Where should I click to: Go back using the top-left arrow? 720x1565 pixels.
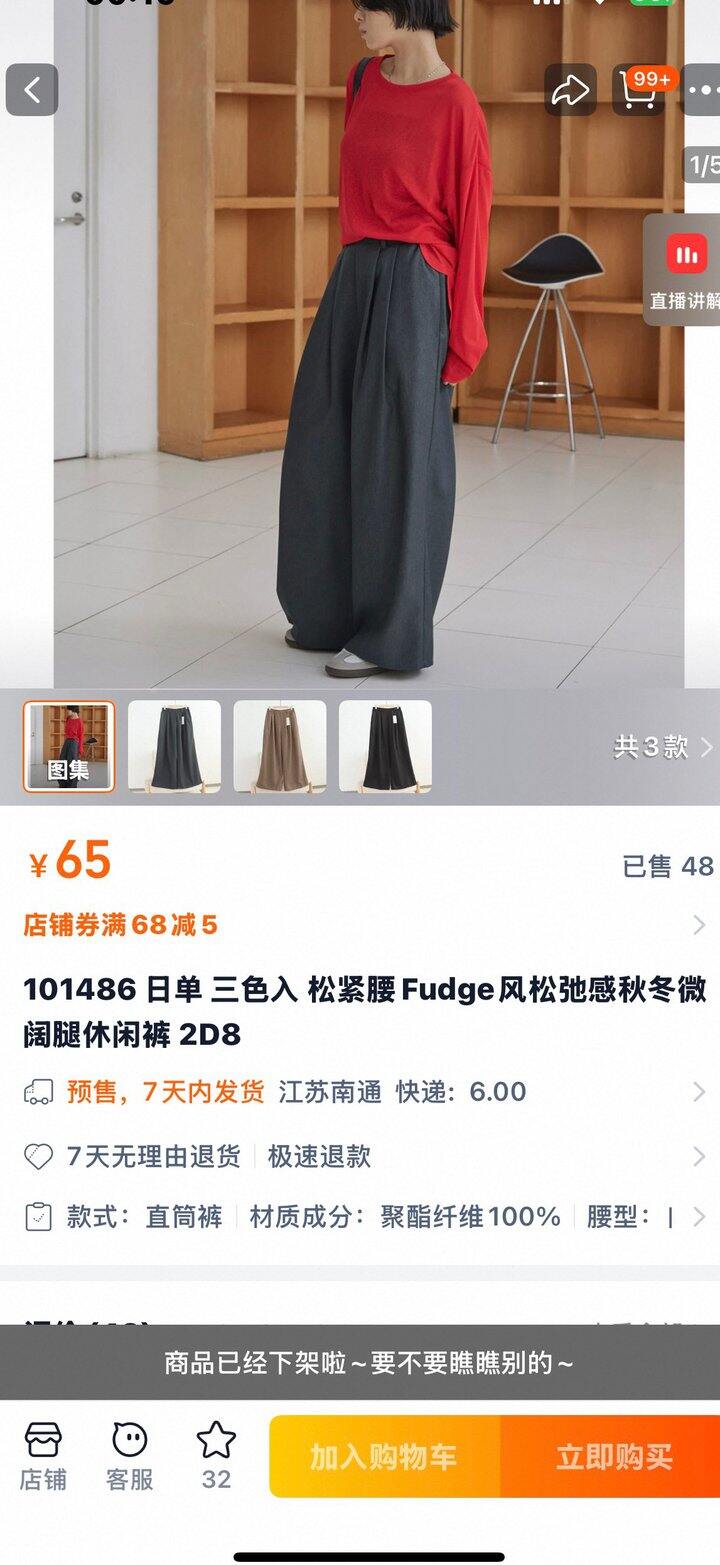32,90
